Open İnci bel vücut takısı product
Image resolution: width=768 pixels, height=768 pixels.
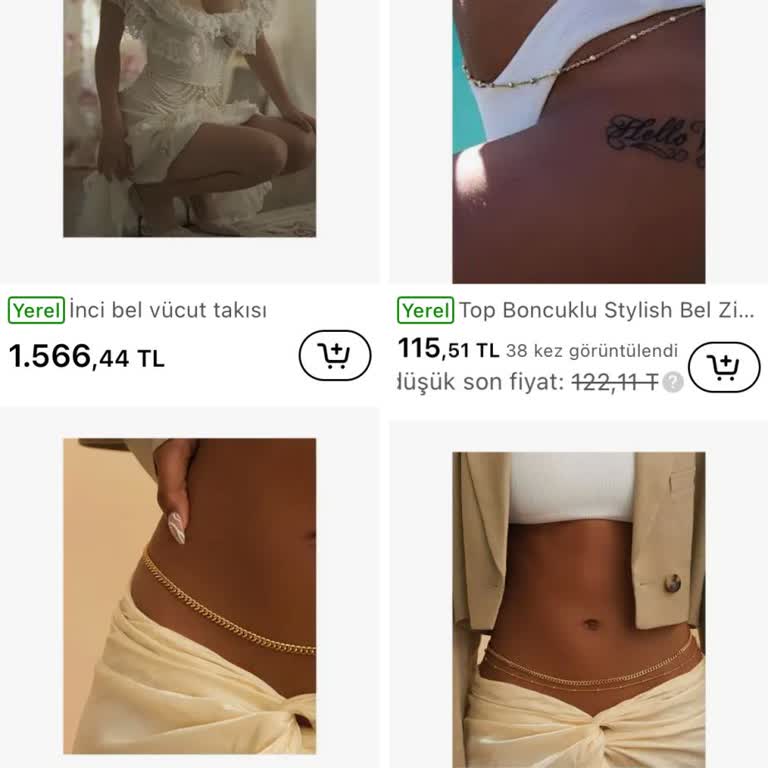[x=167, y=310]
